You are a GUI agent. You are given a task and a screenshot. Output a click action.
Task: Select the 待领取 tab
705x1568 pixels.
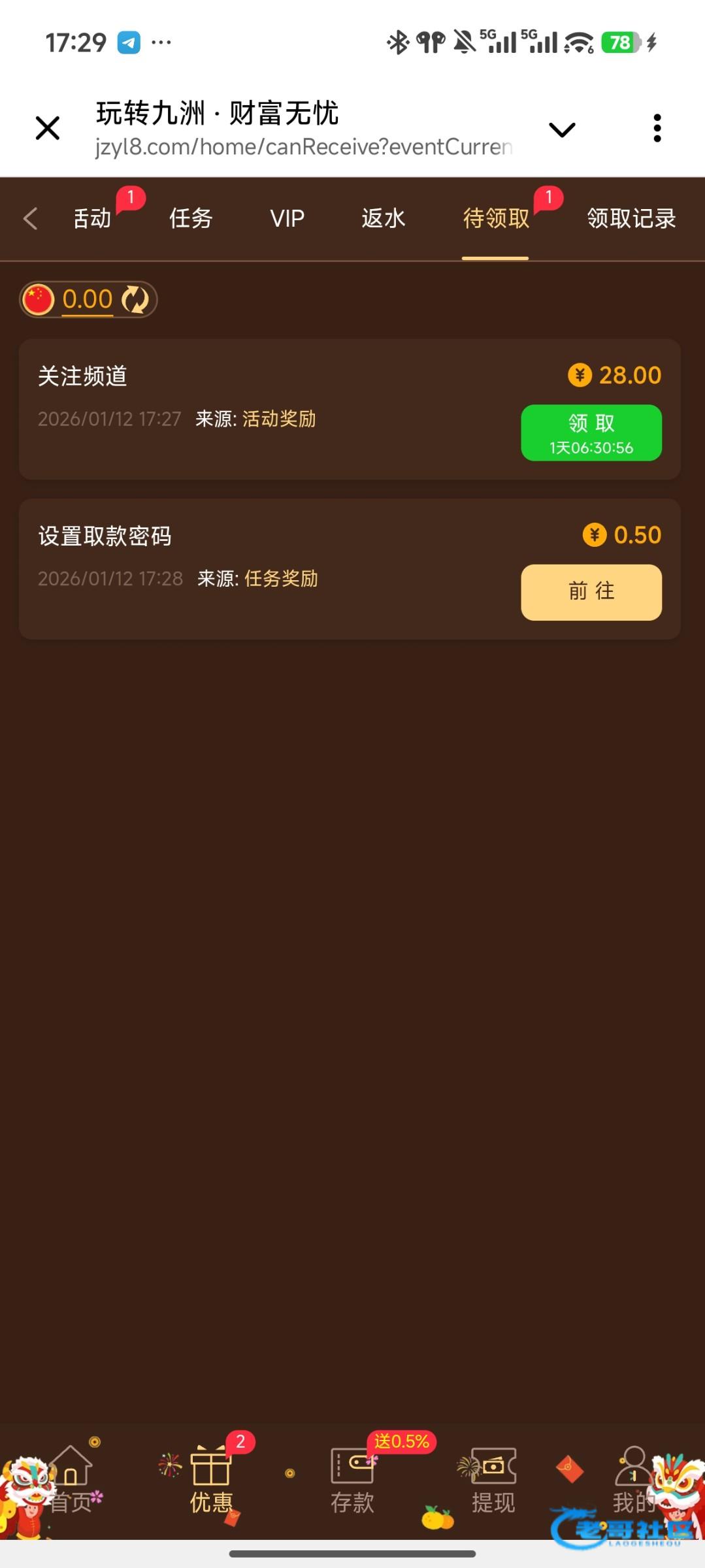coord(495,218)
